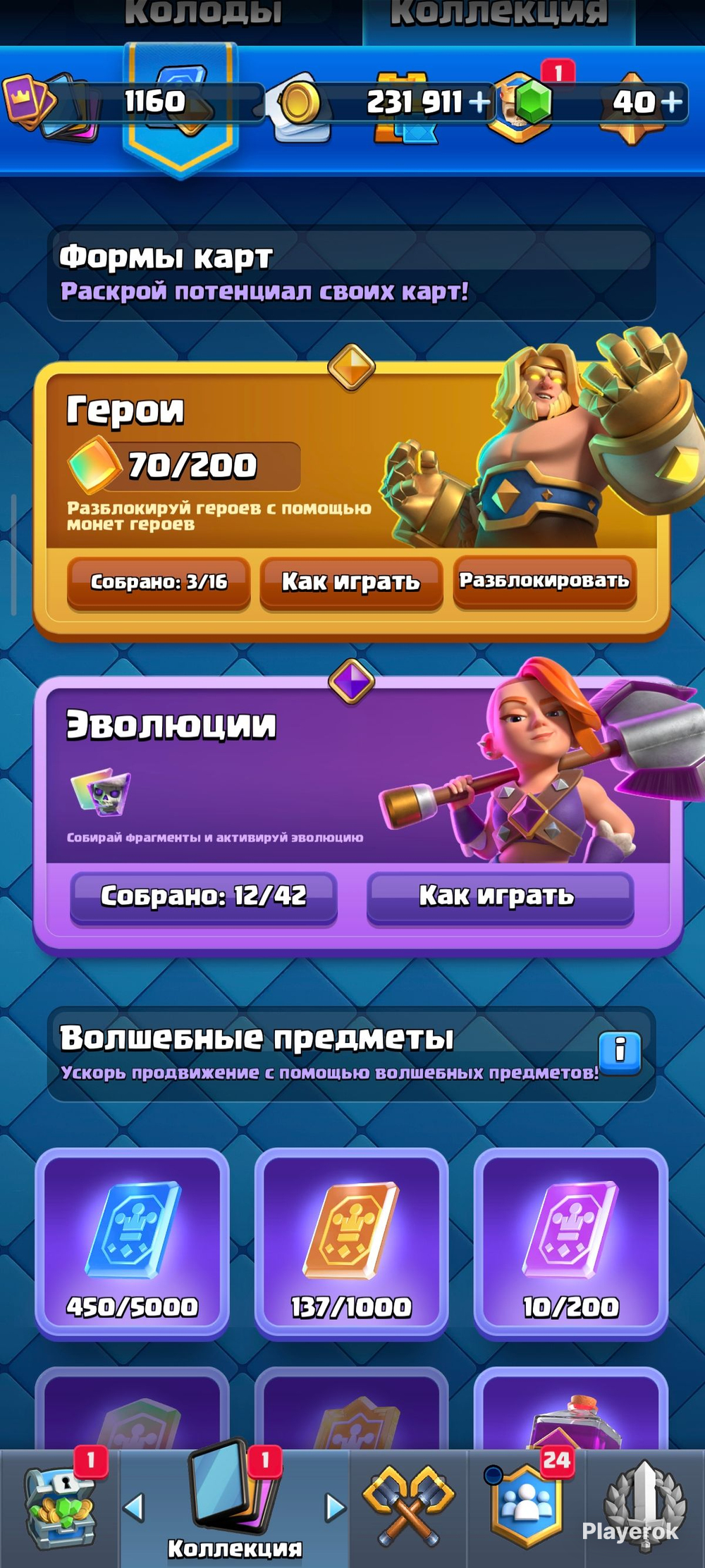Switch to the Колоды tab
This screenshot has height=1568, width=705.
(x=203, y=14)
